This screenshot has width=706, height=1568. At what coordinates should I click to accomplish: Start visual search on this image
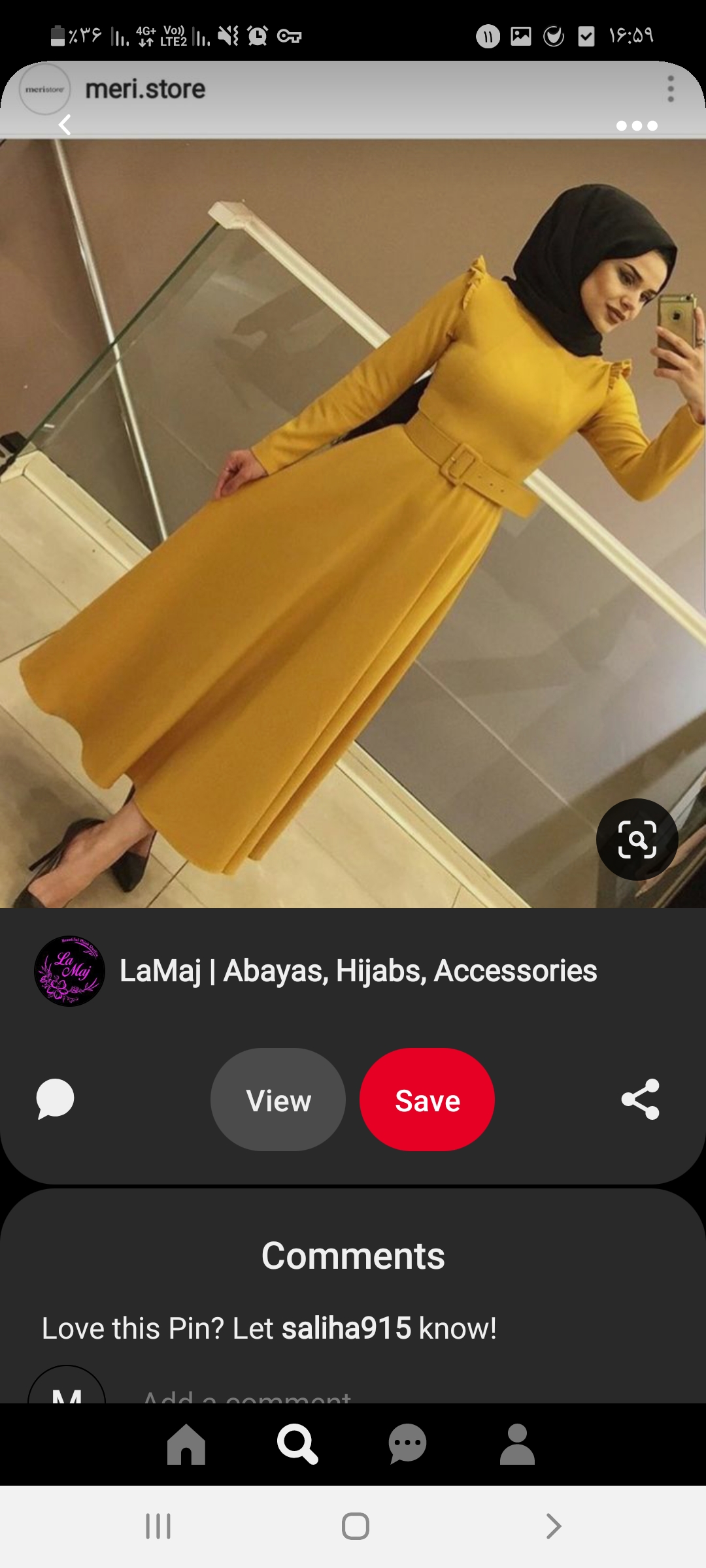point(637,840)
